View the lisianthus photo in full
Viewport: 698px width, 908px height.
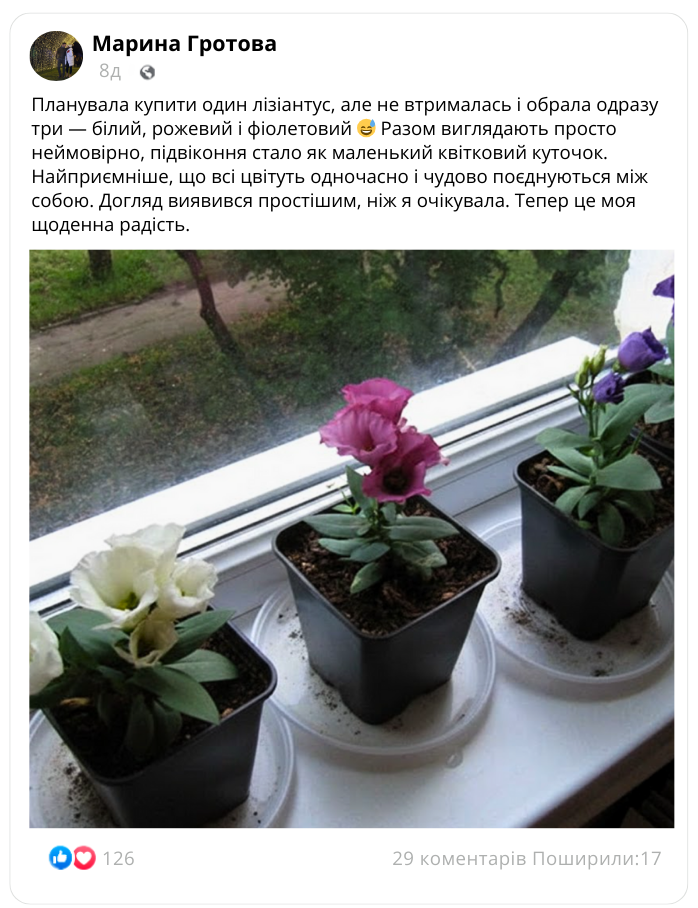pyautogui.click(x=351, y=538)
